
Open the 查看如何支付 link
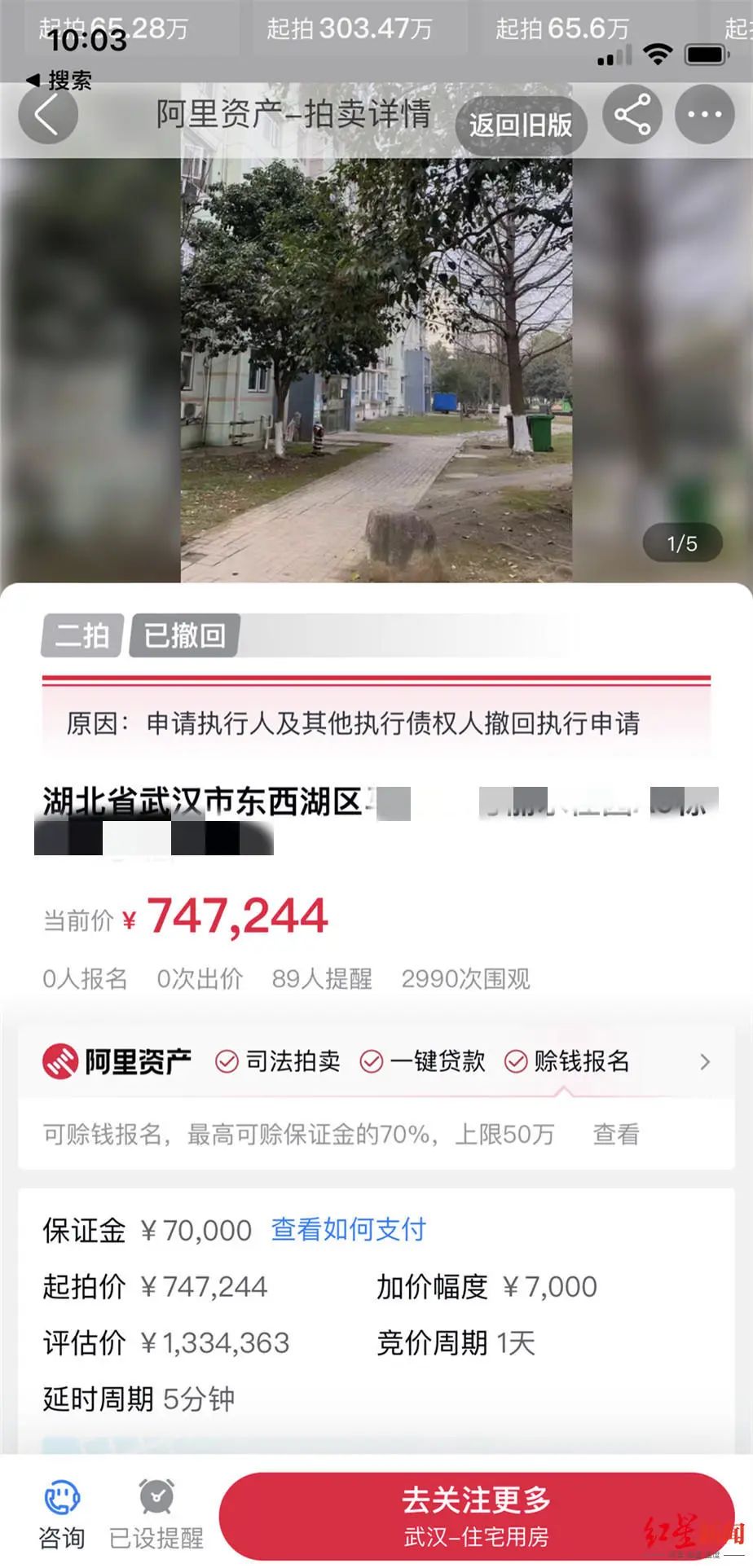[x=348, y=1229]
